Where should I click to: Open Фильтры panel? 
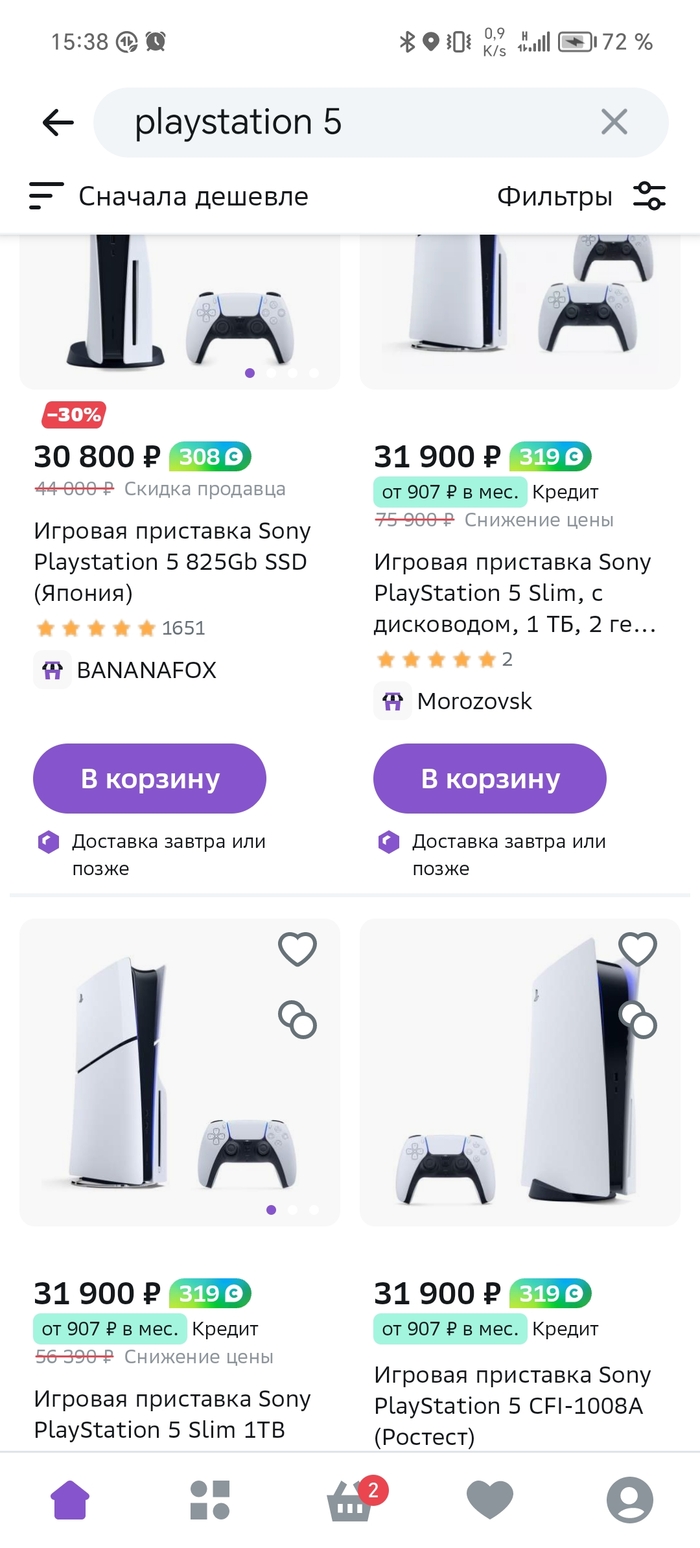pos(580,196)
